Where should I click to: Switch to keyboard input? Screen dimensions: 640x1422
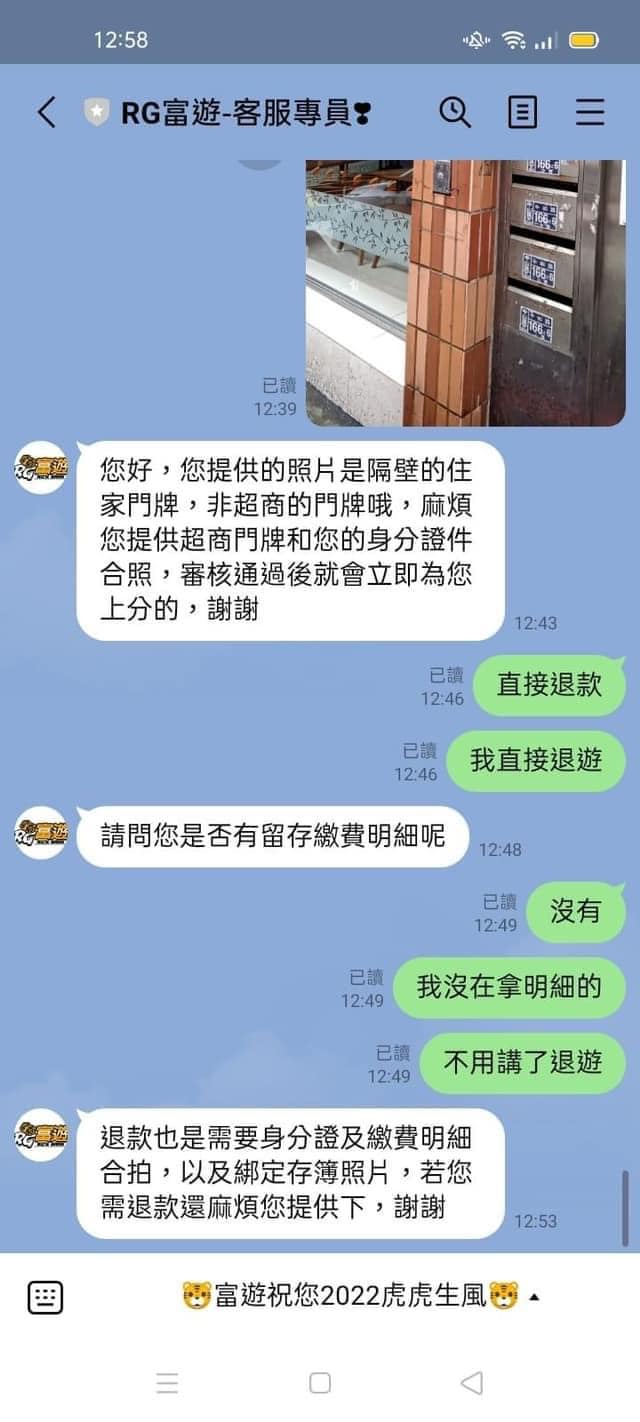(x=45, y=1297)
